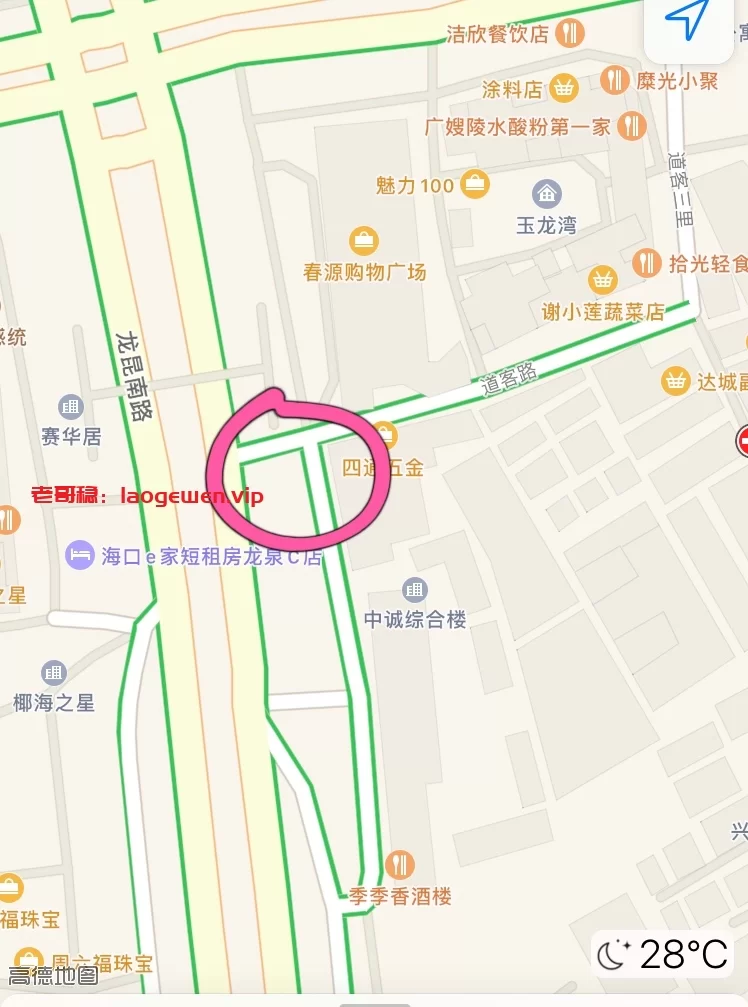Select the 广嫂陵水酸粉第一家 restaurant marker

tap(631, 126)
